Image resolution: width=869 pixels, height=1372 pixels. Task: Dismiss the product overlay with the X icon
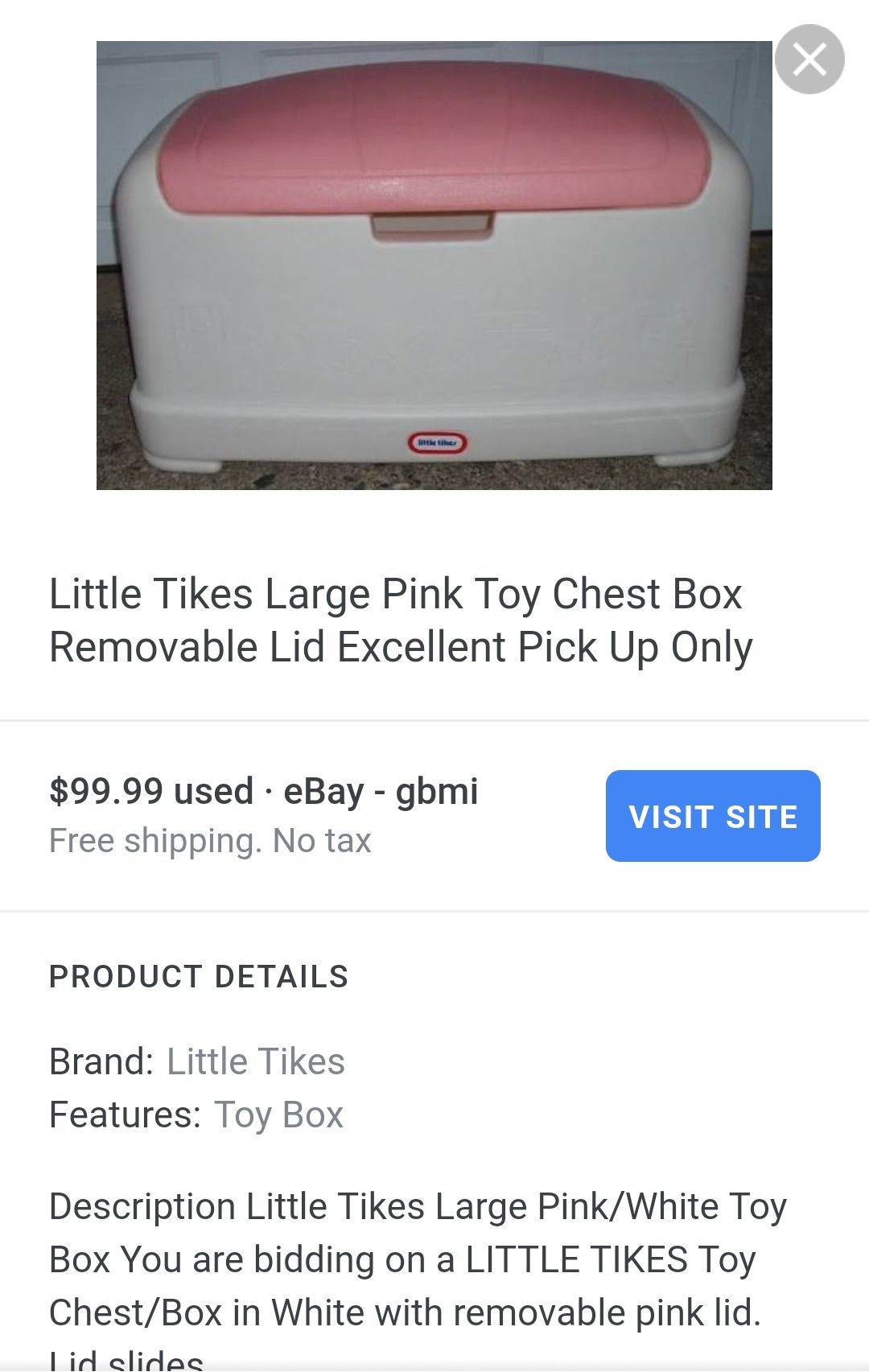pos(809,60)
